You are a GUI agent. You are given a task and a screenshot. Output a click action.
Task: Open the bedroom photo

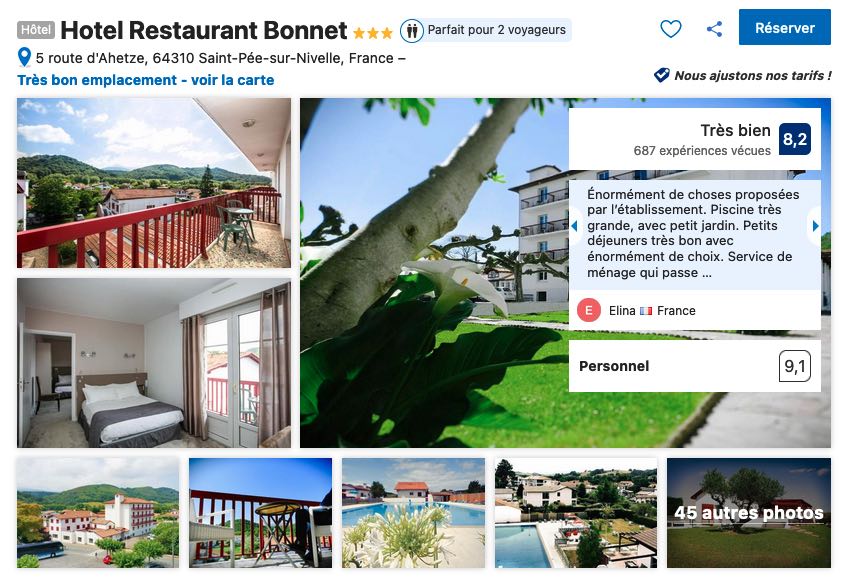(154, 363)
